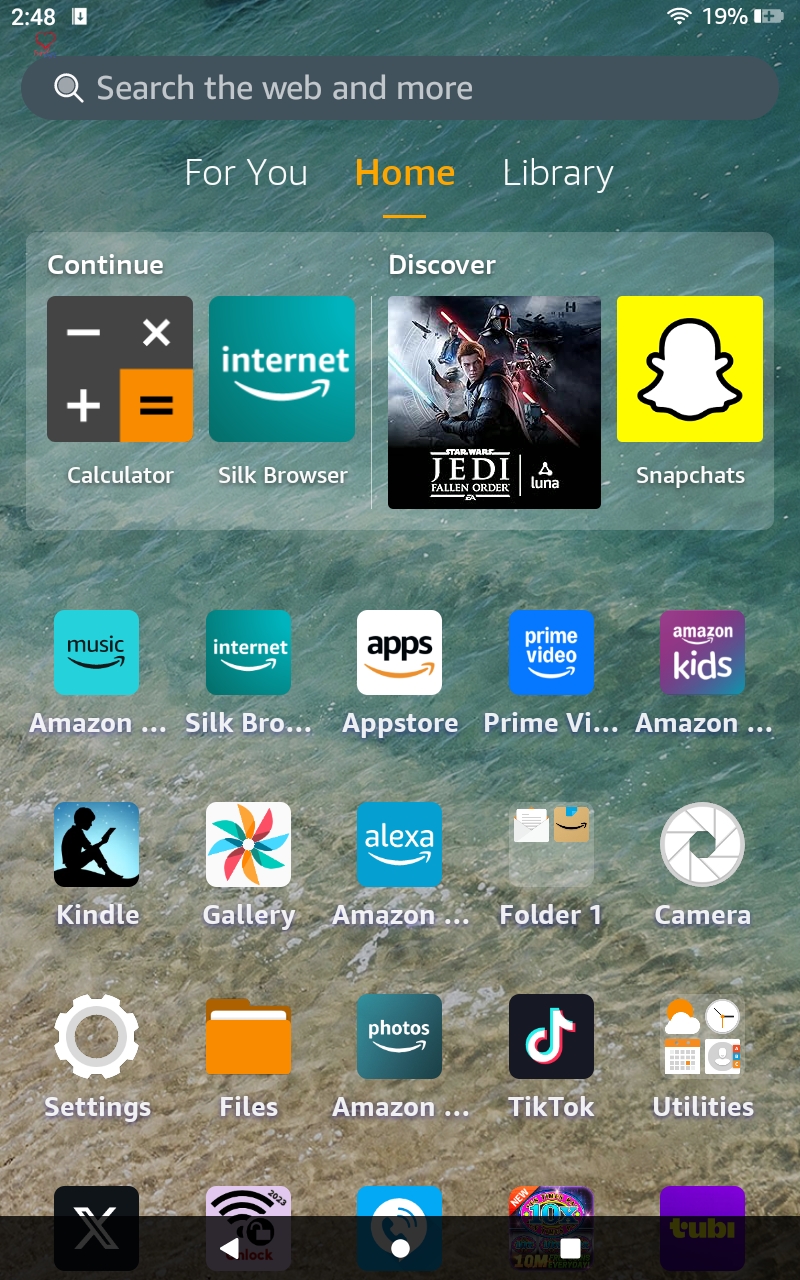Open the Appstore app
This screenshot has width=800, height=1280.
[x=399, y=653]
